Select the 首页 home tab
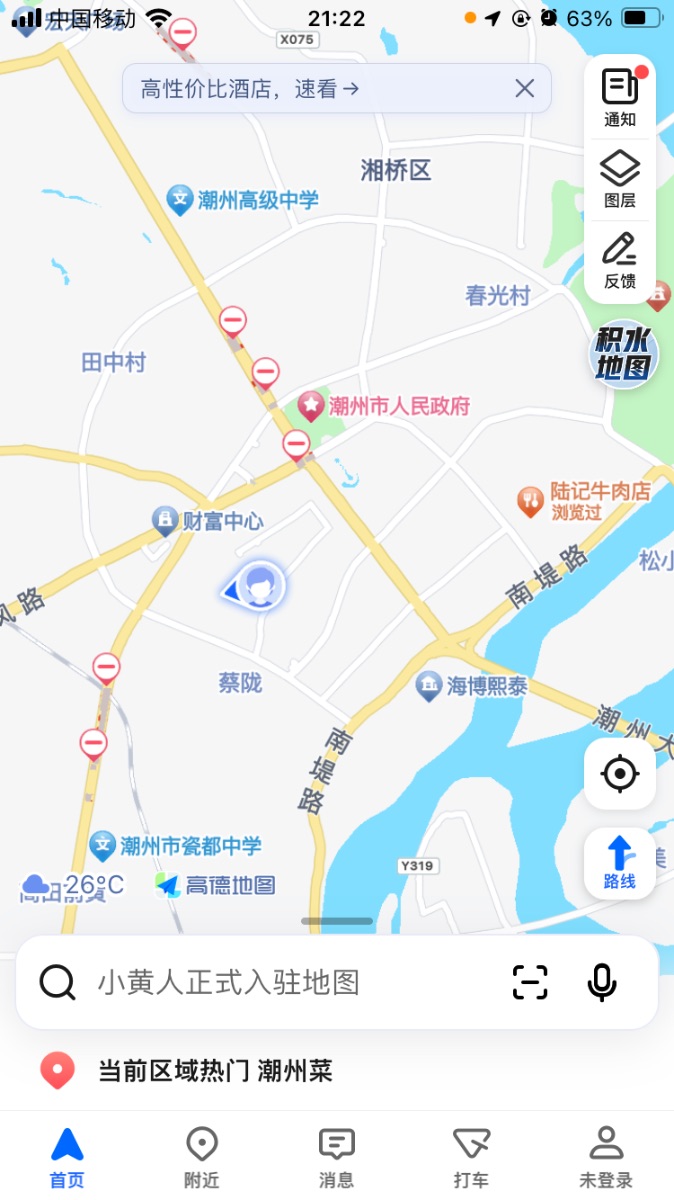The image size is (674, 1200). [x=67, y=1156]
